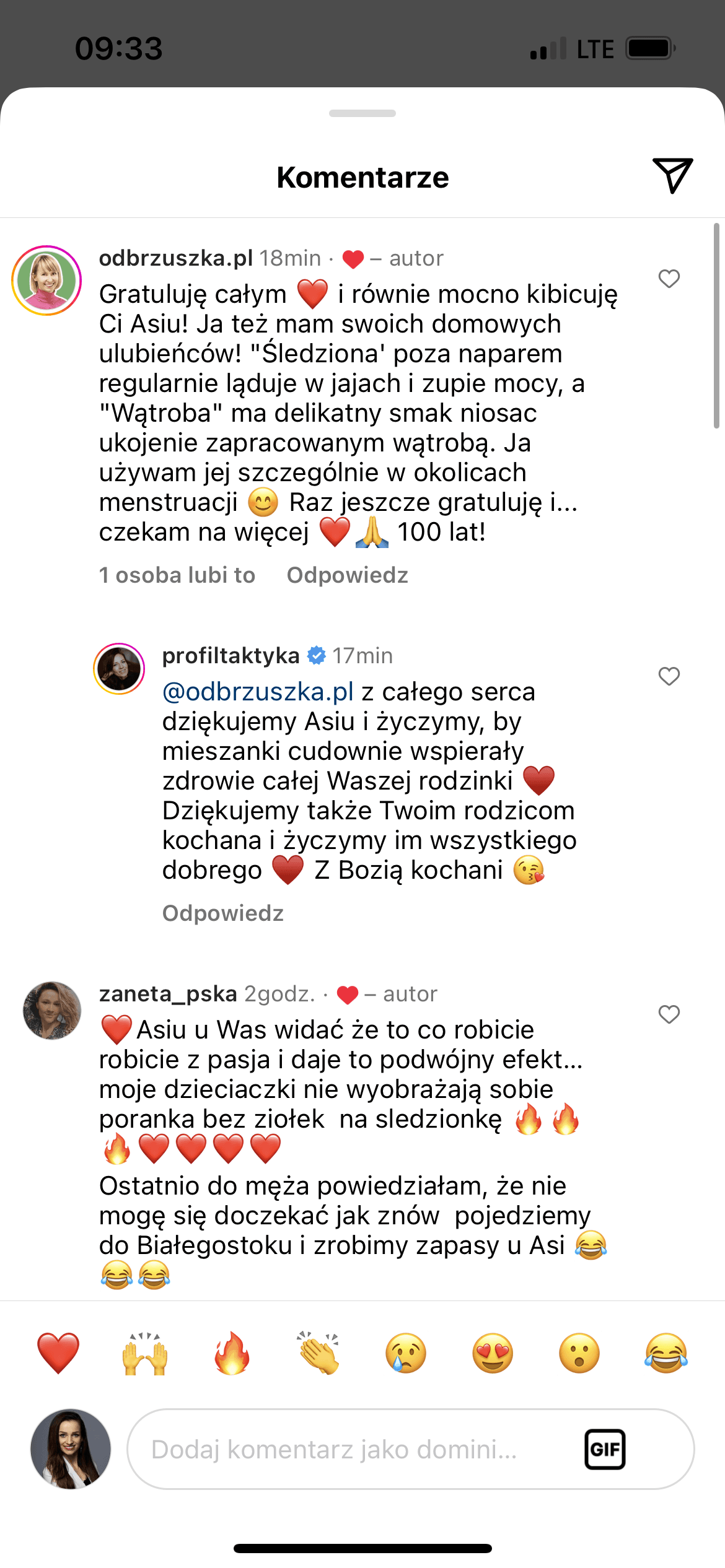This screenshot has height=1568, width=725.
Task: Open the odbrzuszka.pl profile picture
Action: pyautogui.click(x=46, y=281)
